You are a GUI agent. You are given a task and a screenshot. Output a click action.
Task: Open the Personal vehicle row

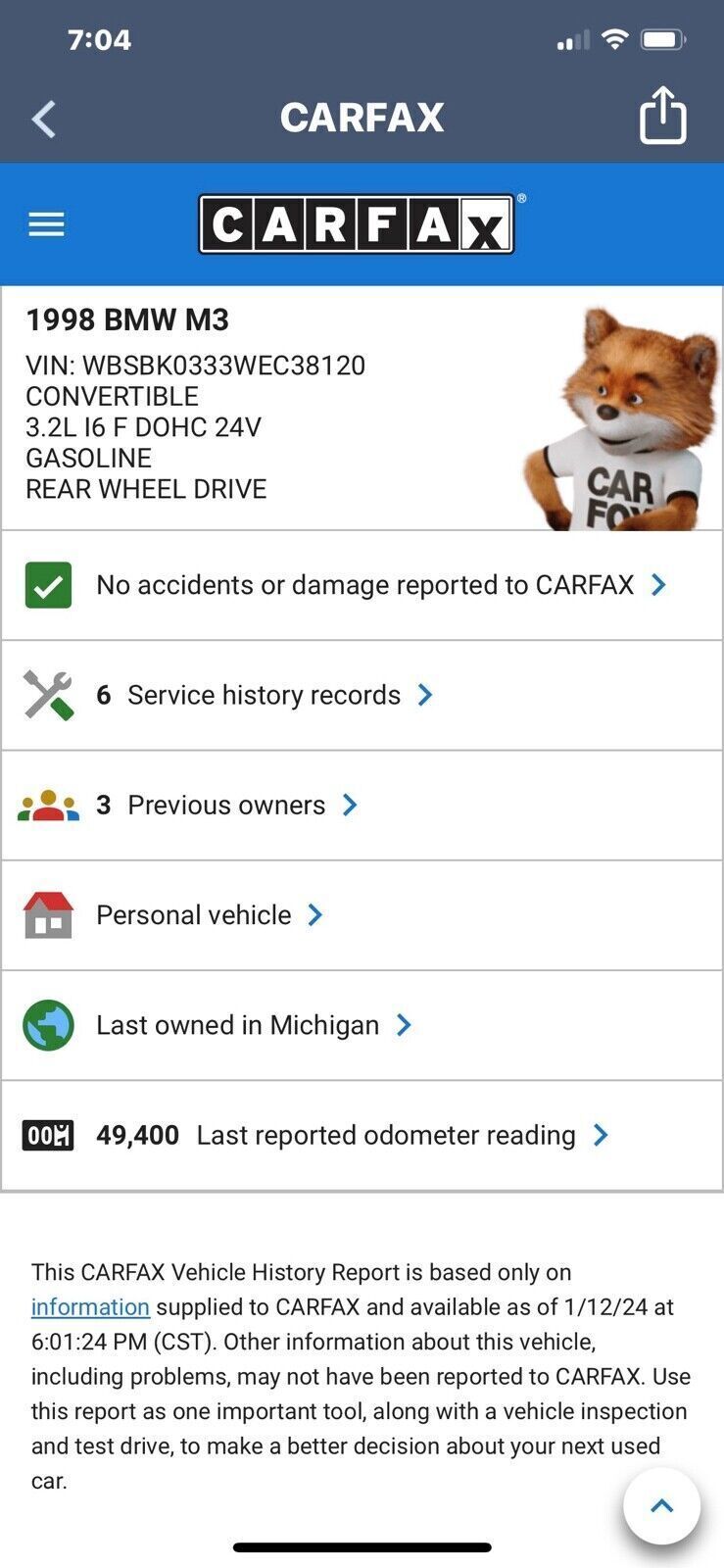[362, 915]
